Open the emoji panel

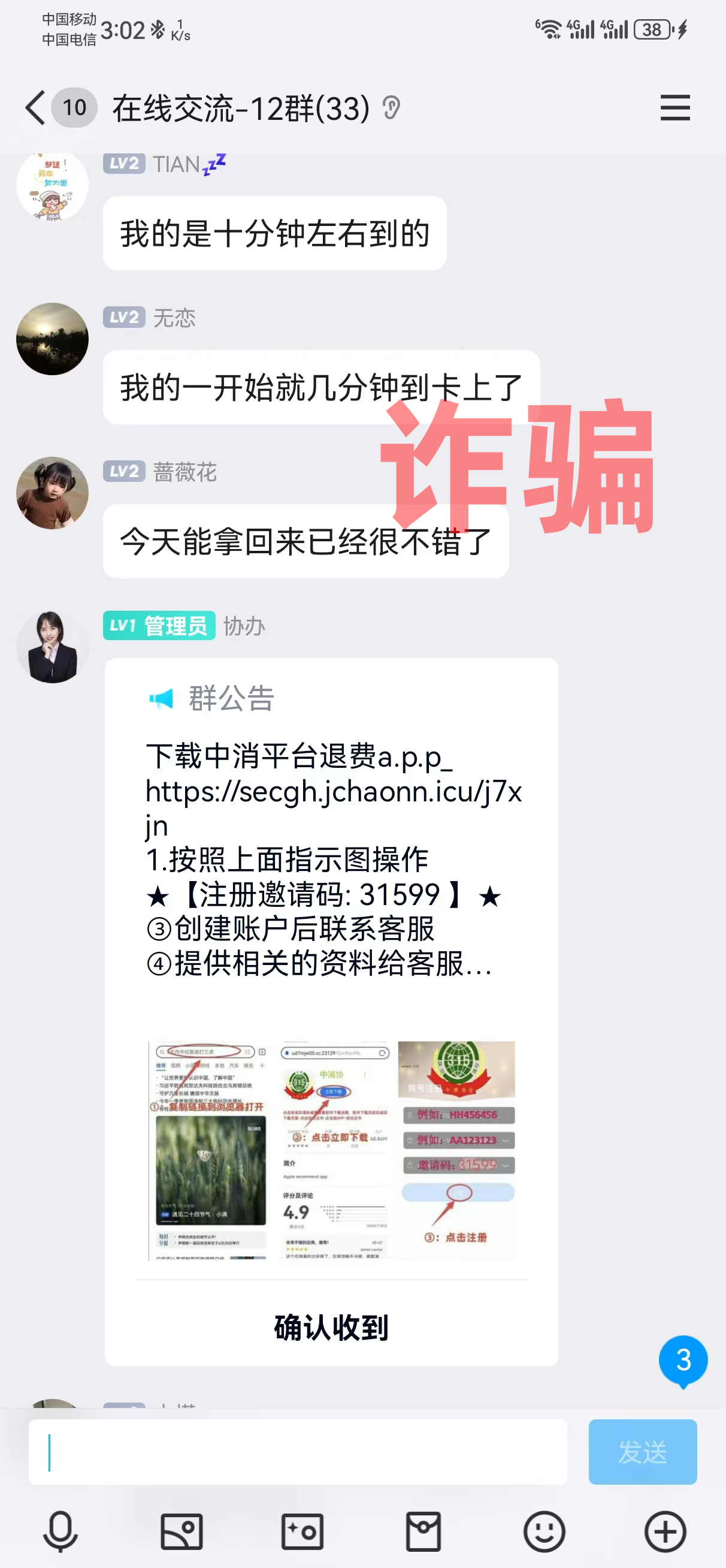coord(544,1531)
